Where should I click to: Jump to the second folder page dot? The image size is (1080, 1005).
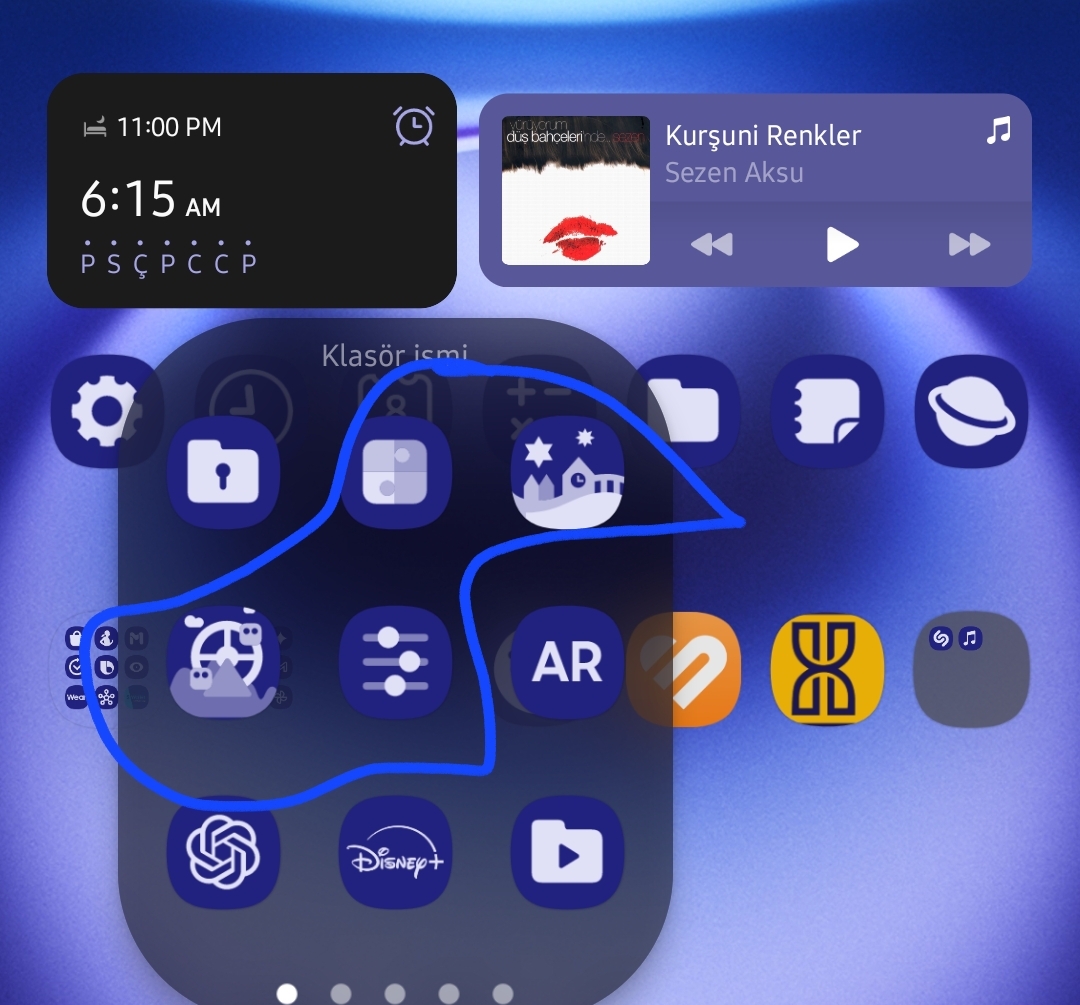coord(341,994)
